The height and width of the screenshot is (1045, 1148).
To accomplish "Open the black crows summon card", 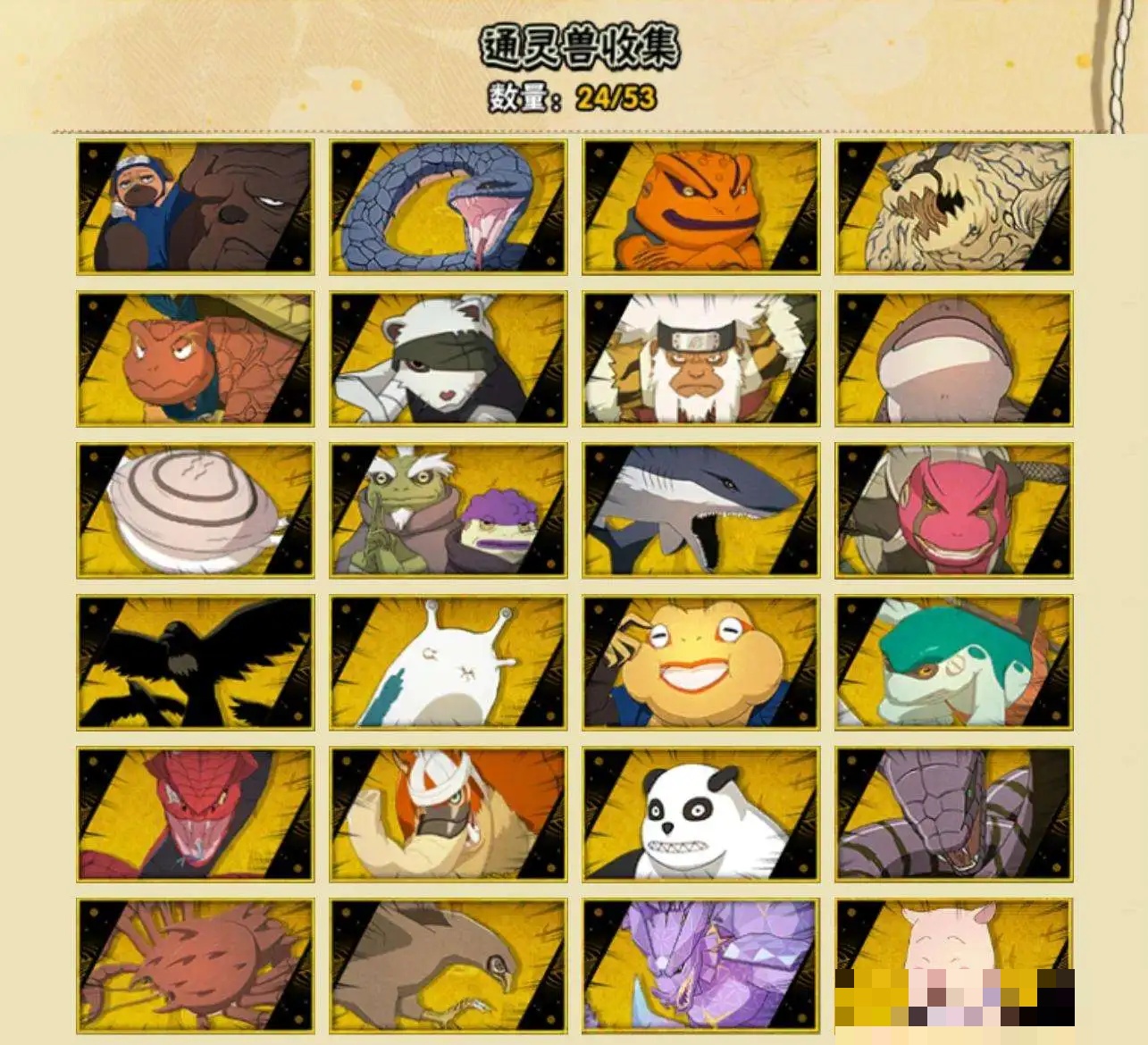I will 195,662.
